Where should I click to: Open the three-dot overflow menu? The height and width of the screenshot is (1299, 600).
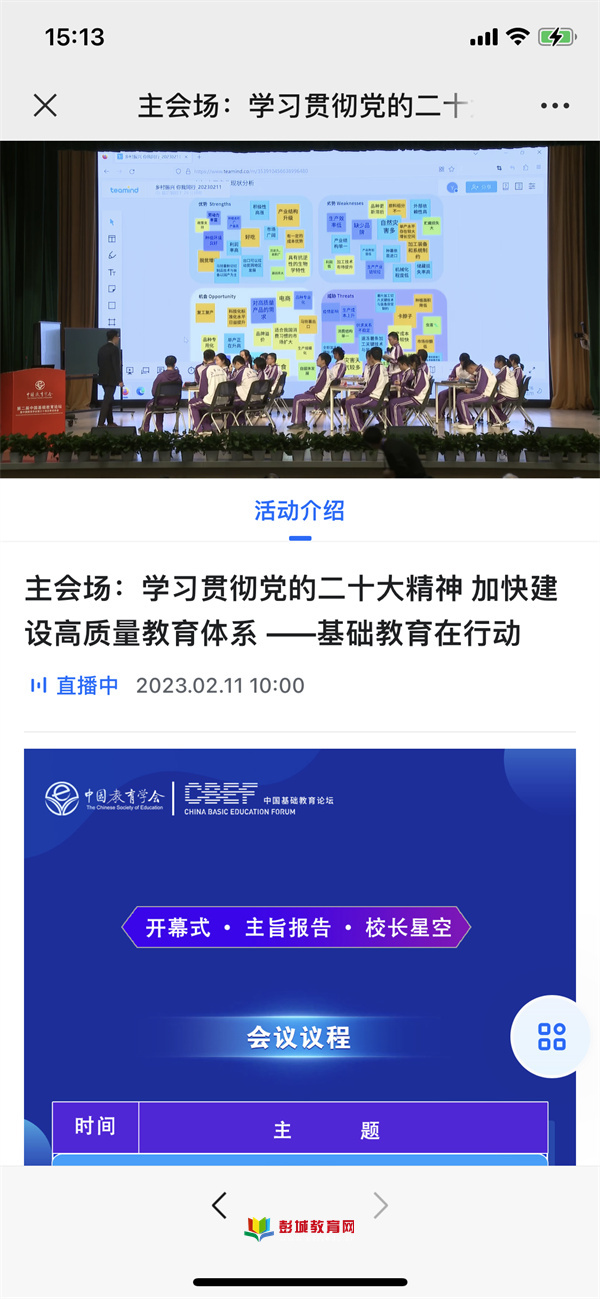554,106
